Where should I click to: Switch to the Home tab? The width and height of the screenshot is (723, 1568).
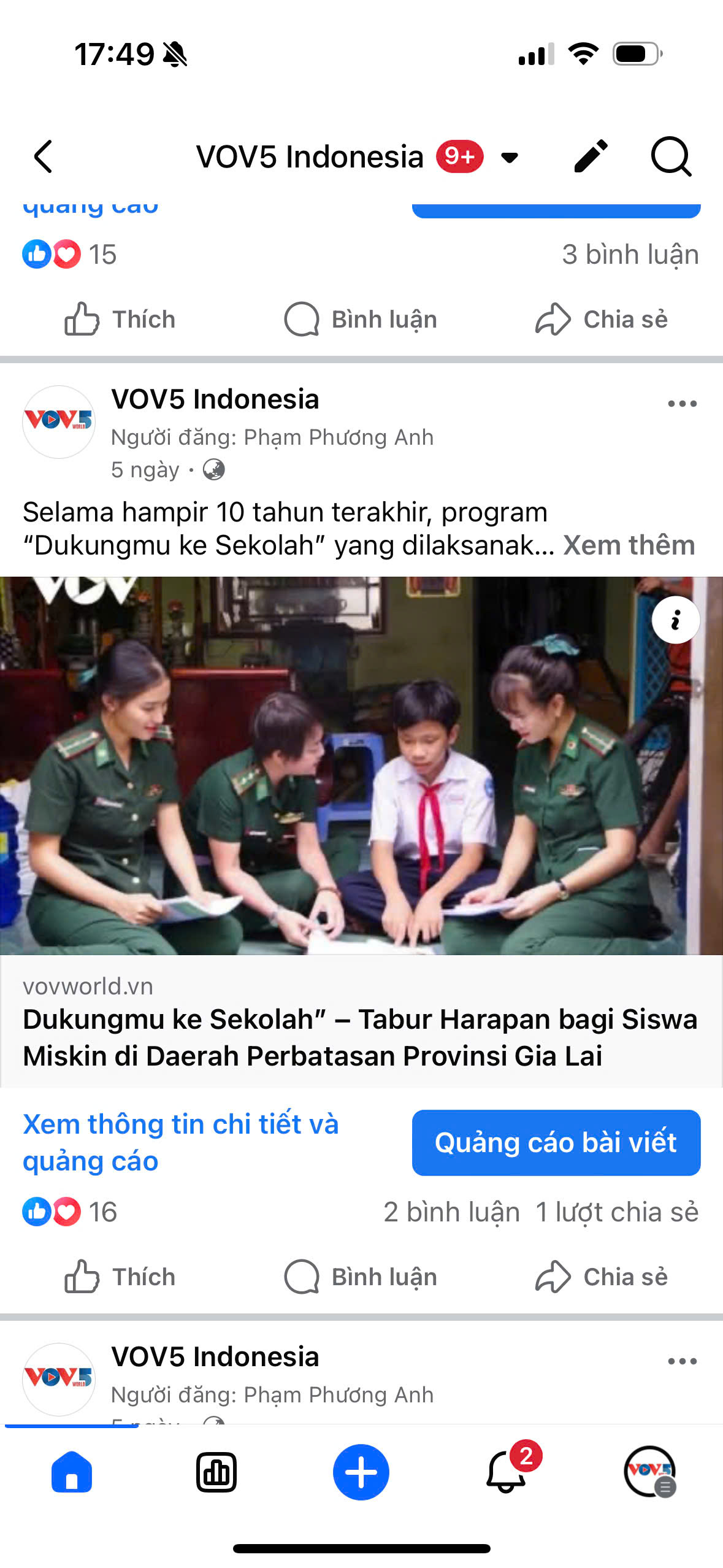72,1472
